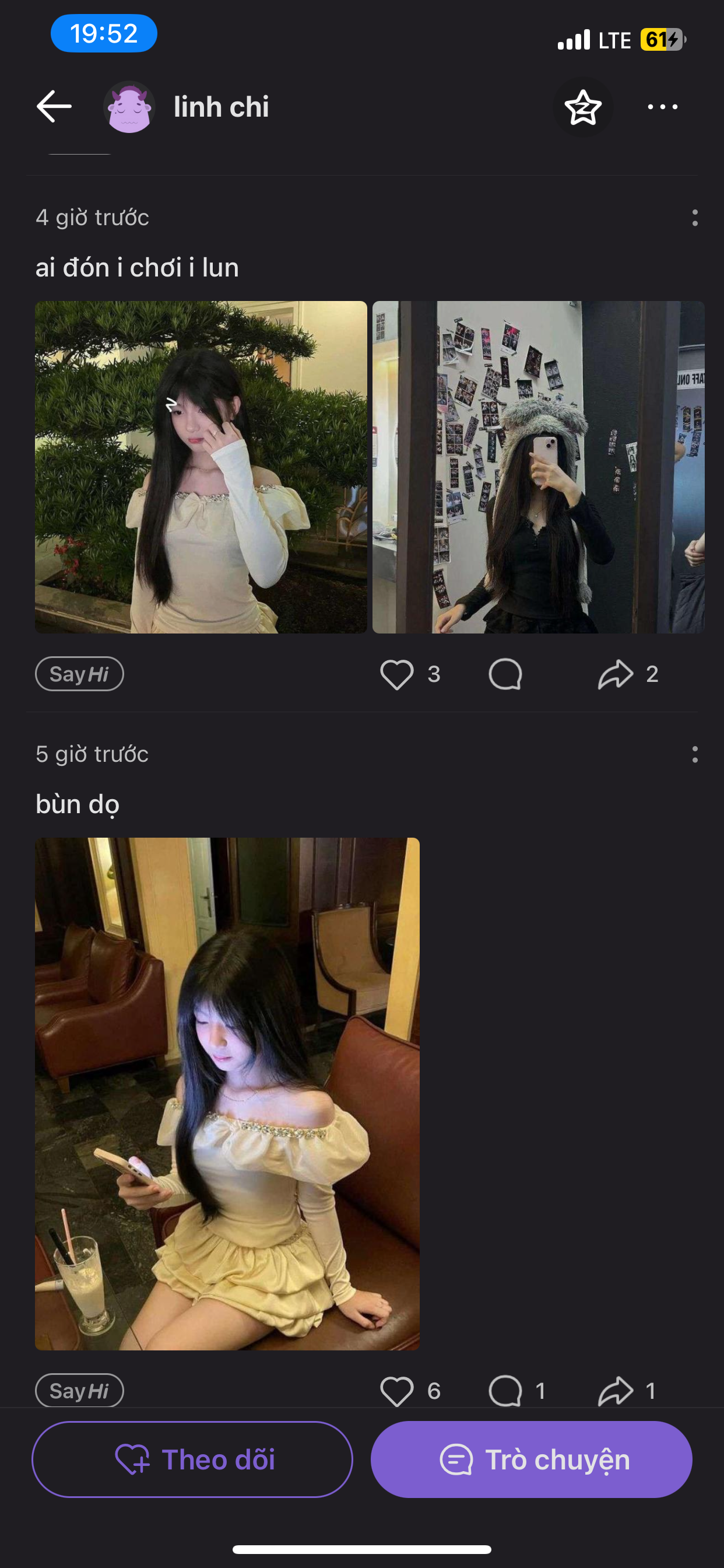This screenshot has height=1568, width=724.
Task: View the mirror selfie photo
Action: 538,467
